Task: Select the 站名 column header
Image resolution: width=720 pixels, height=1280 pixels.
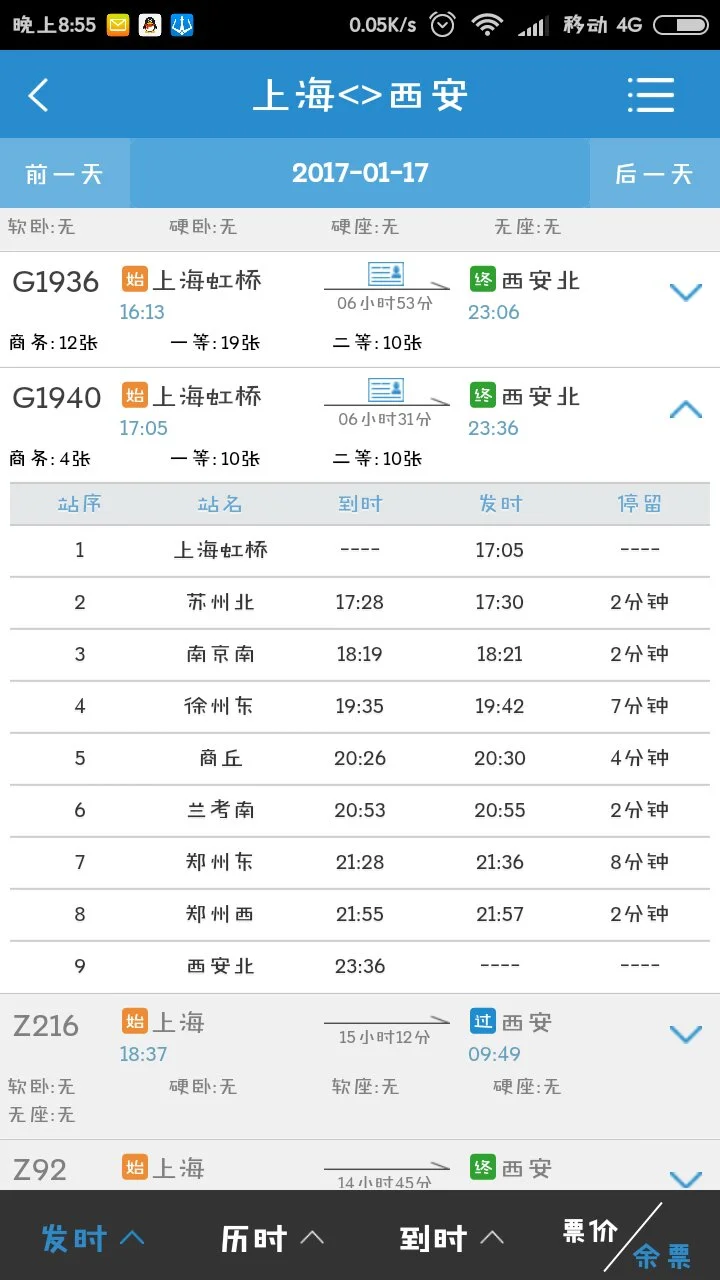Action: click(220, 504)
